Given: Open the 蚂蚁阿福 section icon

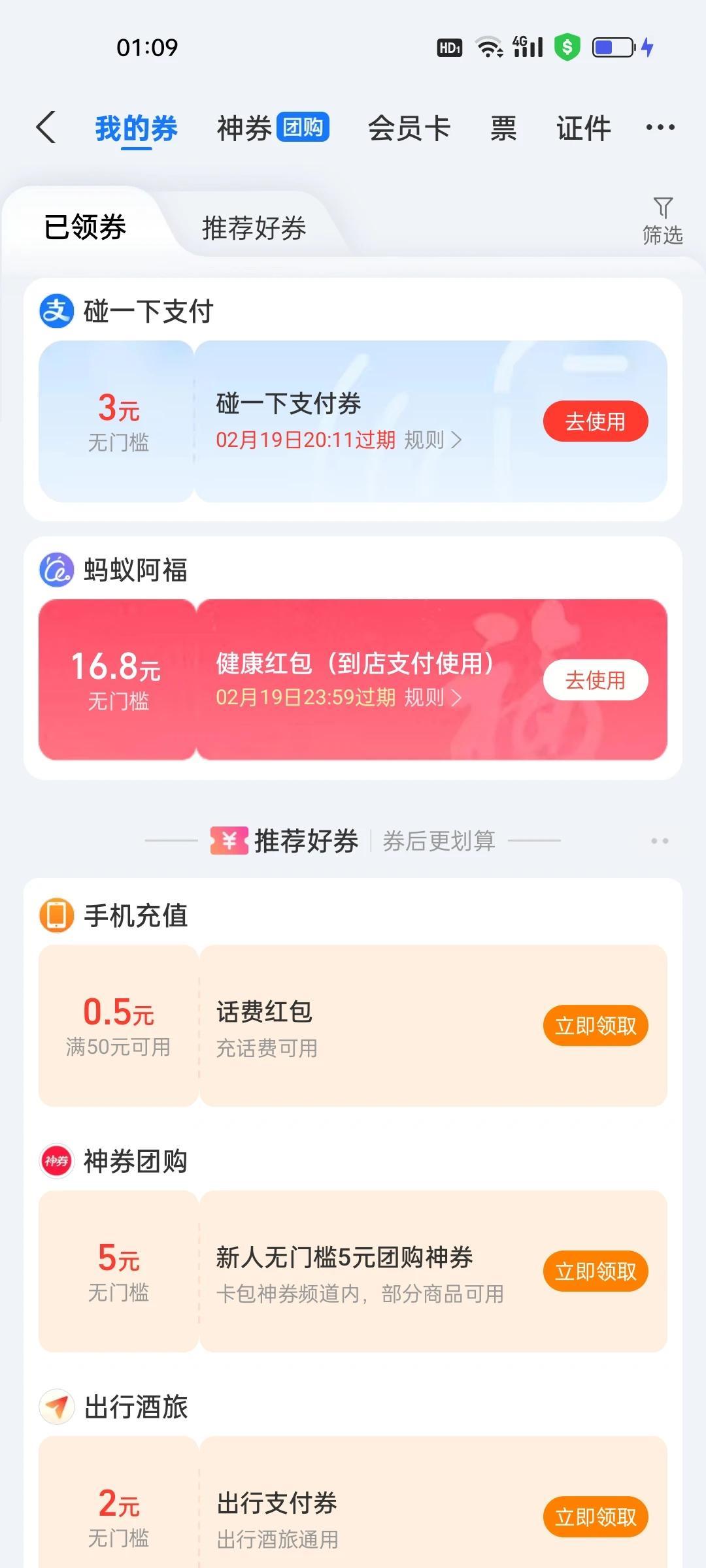Looking at the screenshot, I should coord(56,570).
